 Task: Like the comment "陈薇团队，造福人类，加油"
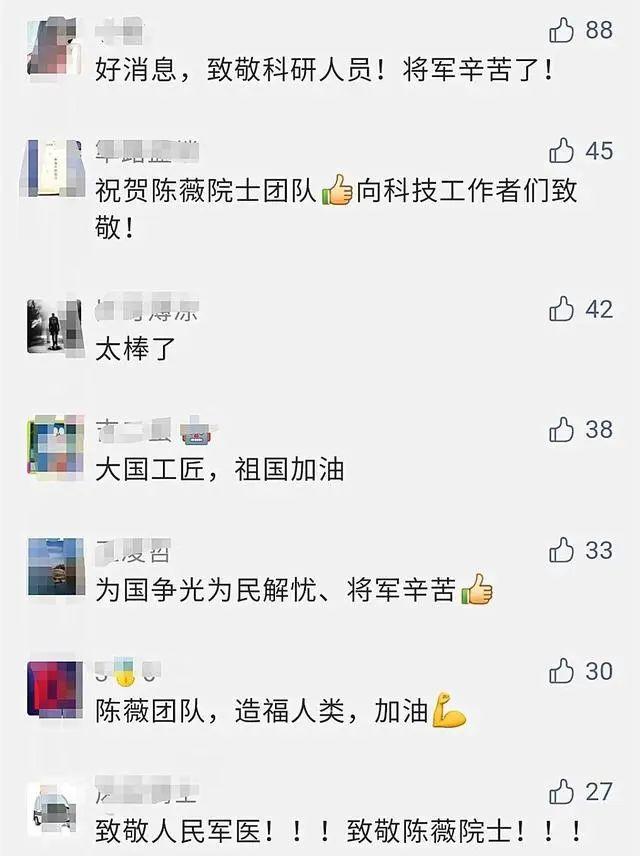click(x=562, y=671)
